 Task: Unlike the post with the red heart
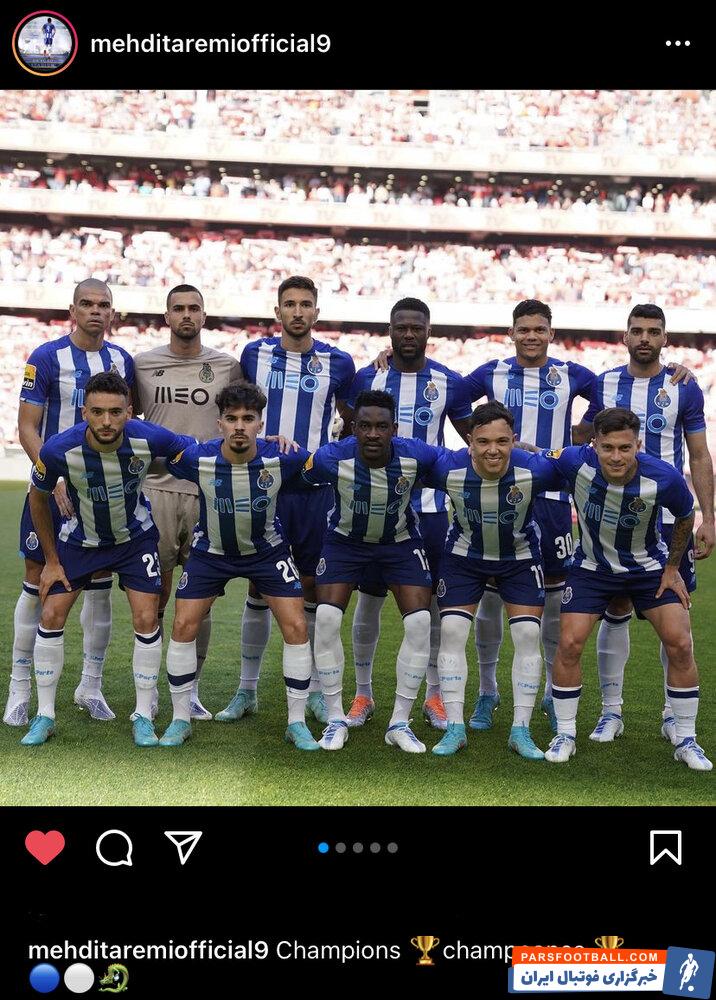coord(45,847)
